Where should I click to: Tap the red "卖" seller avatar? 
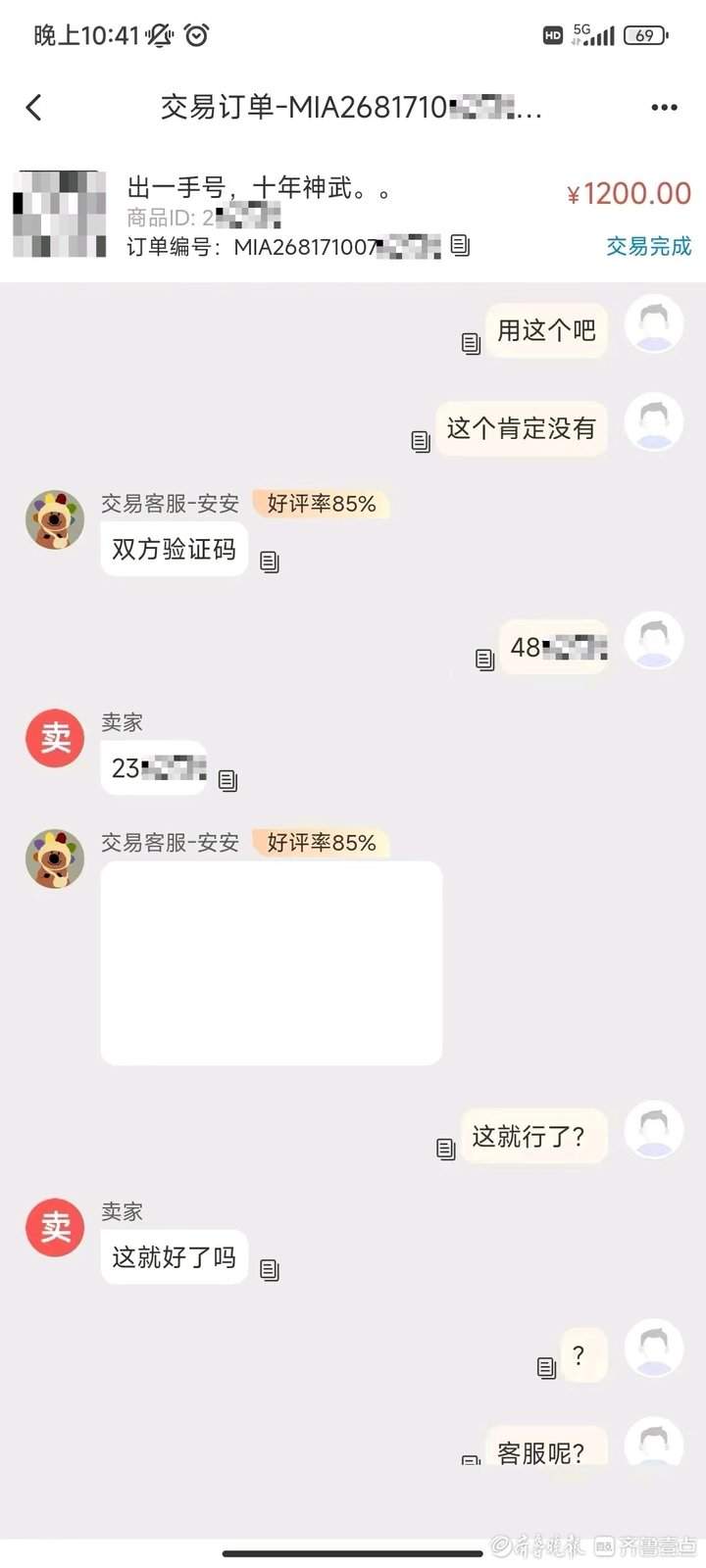tap(54, 740)
